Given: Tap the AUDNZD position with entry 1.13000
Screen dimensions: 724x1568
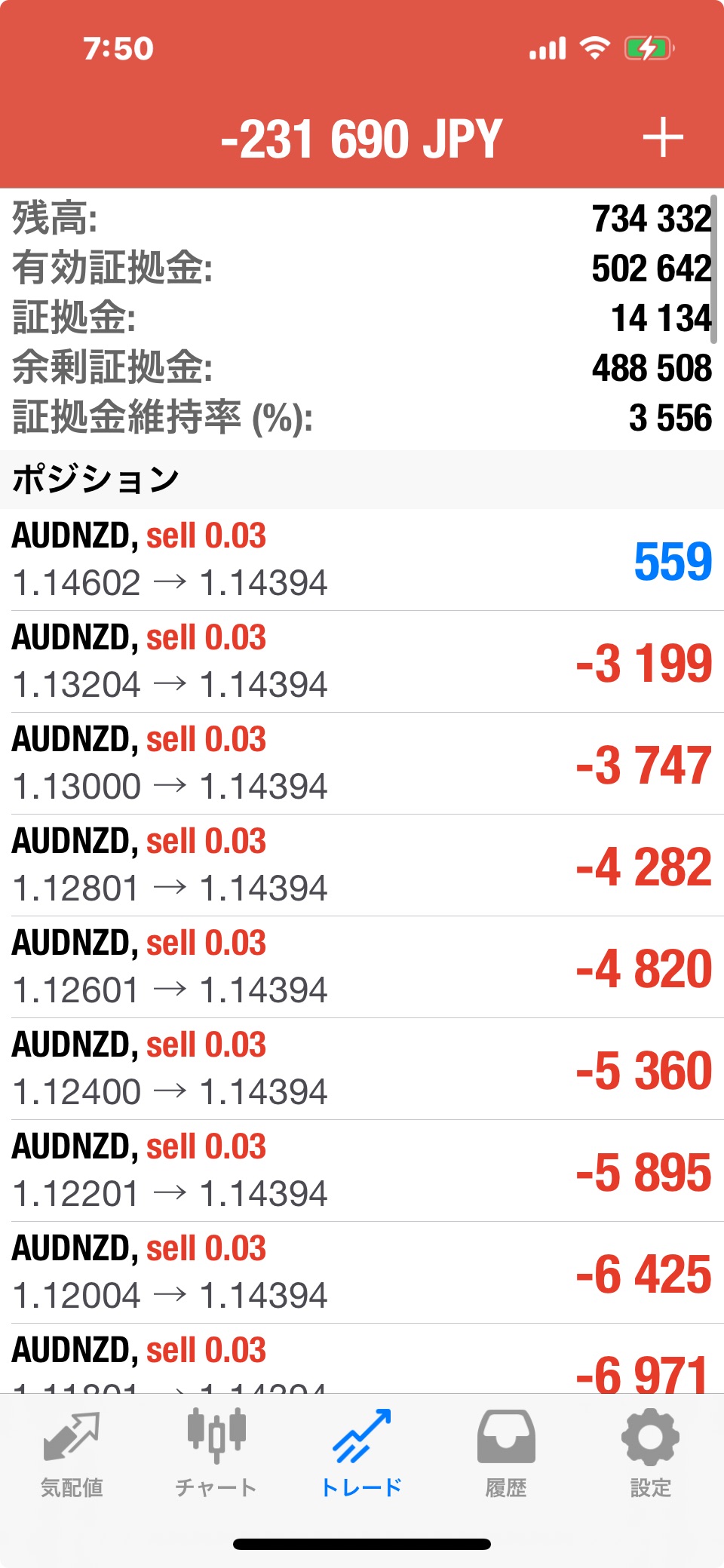Looking at the screenshot, I should [x=362, y=764].
